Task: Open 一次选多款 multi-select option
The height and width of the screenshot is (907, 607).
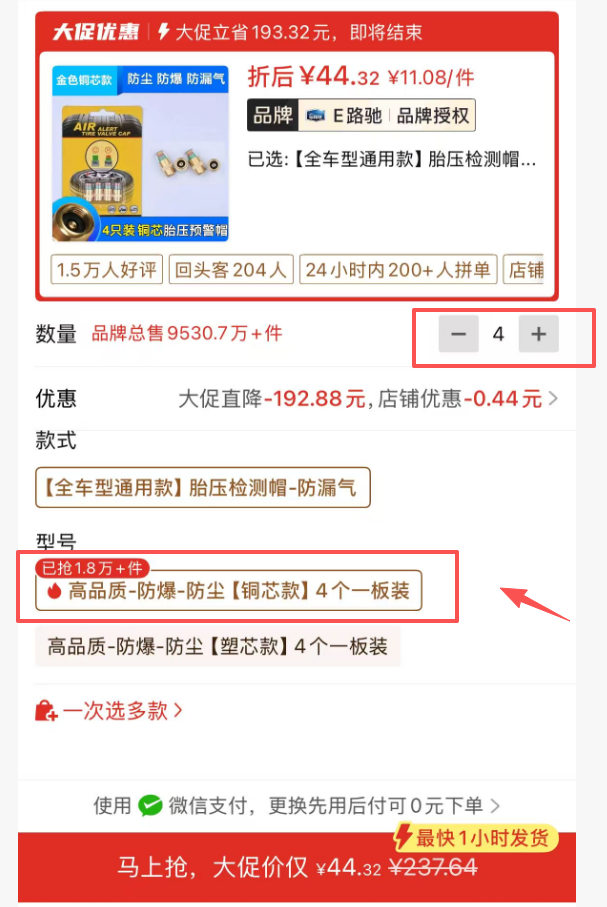Action: pyautogui.click(x=110, y=711)
